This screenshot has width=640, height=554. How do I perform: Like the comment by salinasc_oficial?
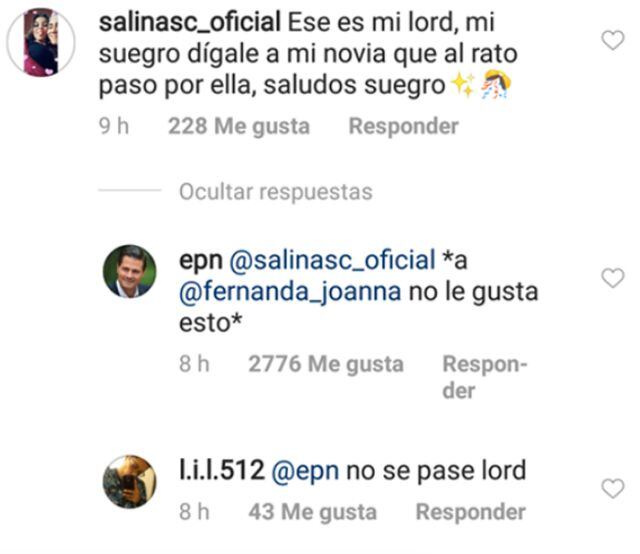click(611, 40)
